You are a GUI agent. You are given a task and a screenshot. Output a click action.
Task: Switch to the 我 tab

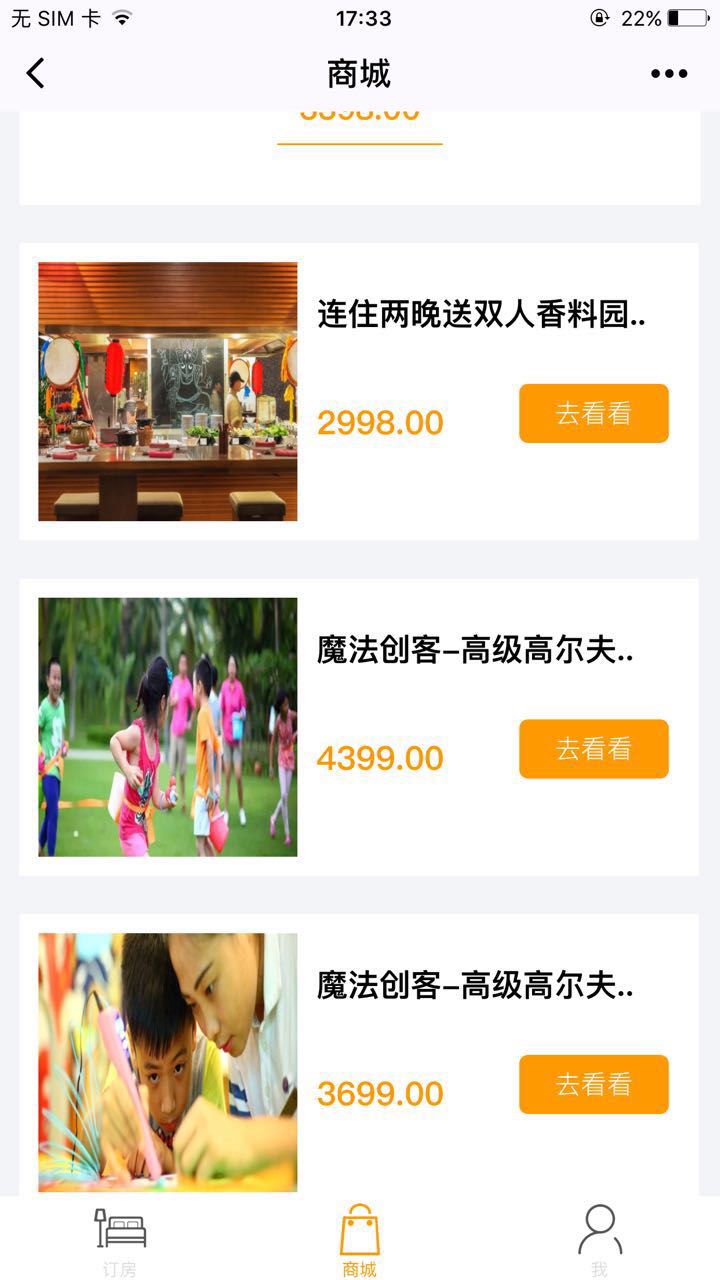click(599, 1240)
